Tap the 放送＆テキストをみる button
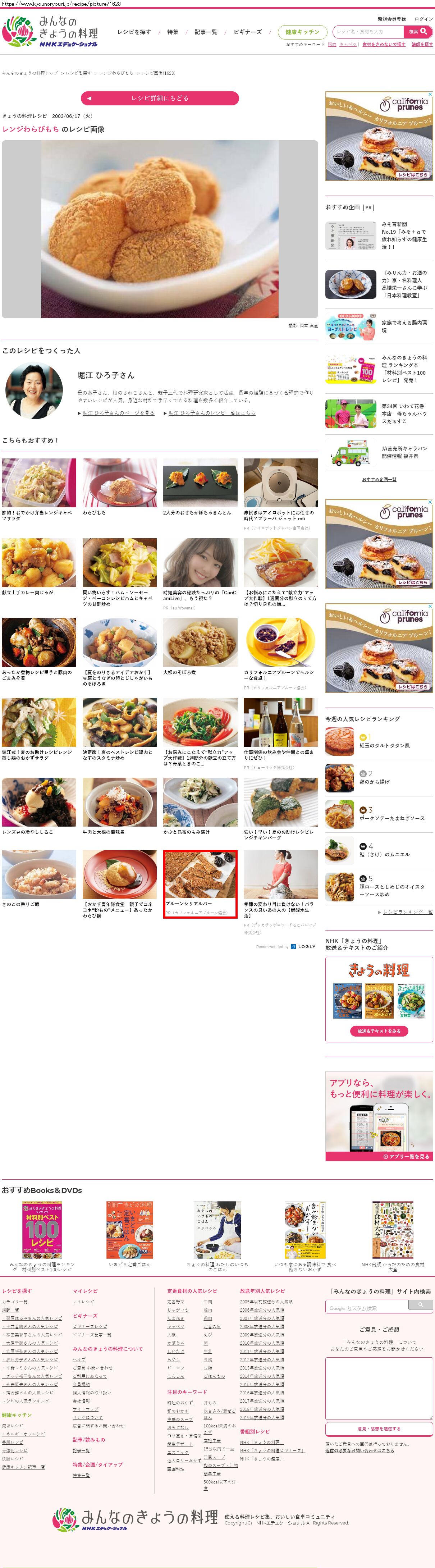 pos(379,1031)
